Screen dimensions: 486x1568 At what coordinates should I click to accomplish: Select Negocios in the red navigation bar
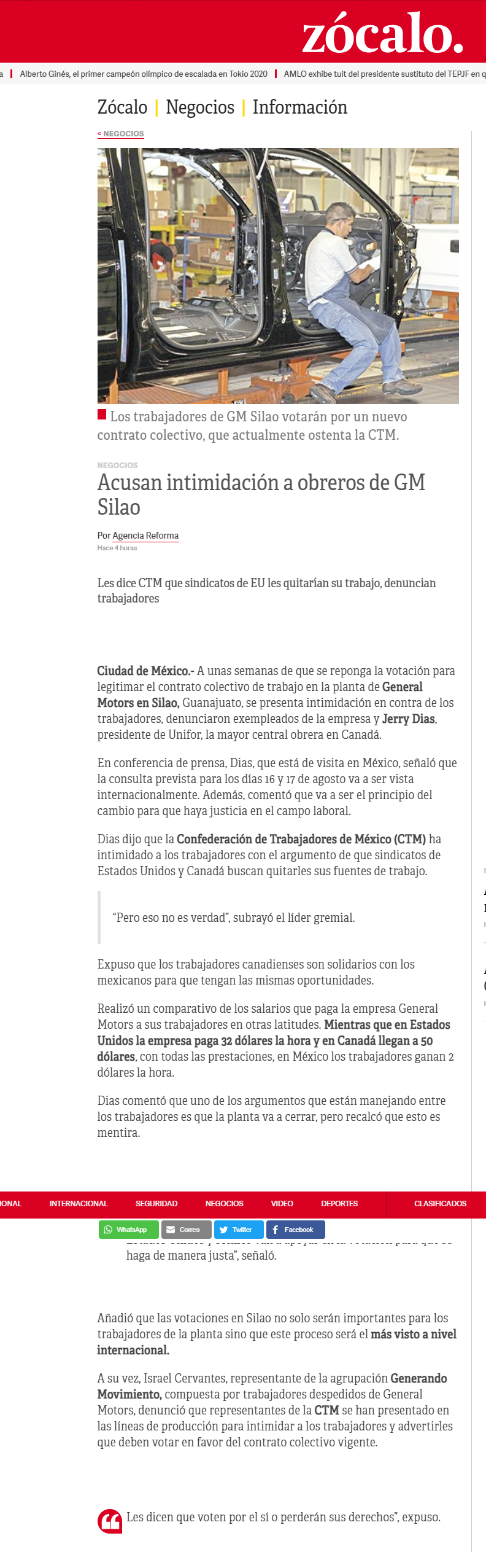point(225,1203)
